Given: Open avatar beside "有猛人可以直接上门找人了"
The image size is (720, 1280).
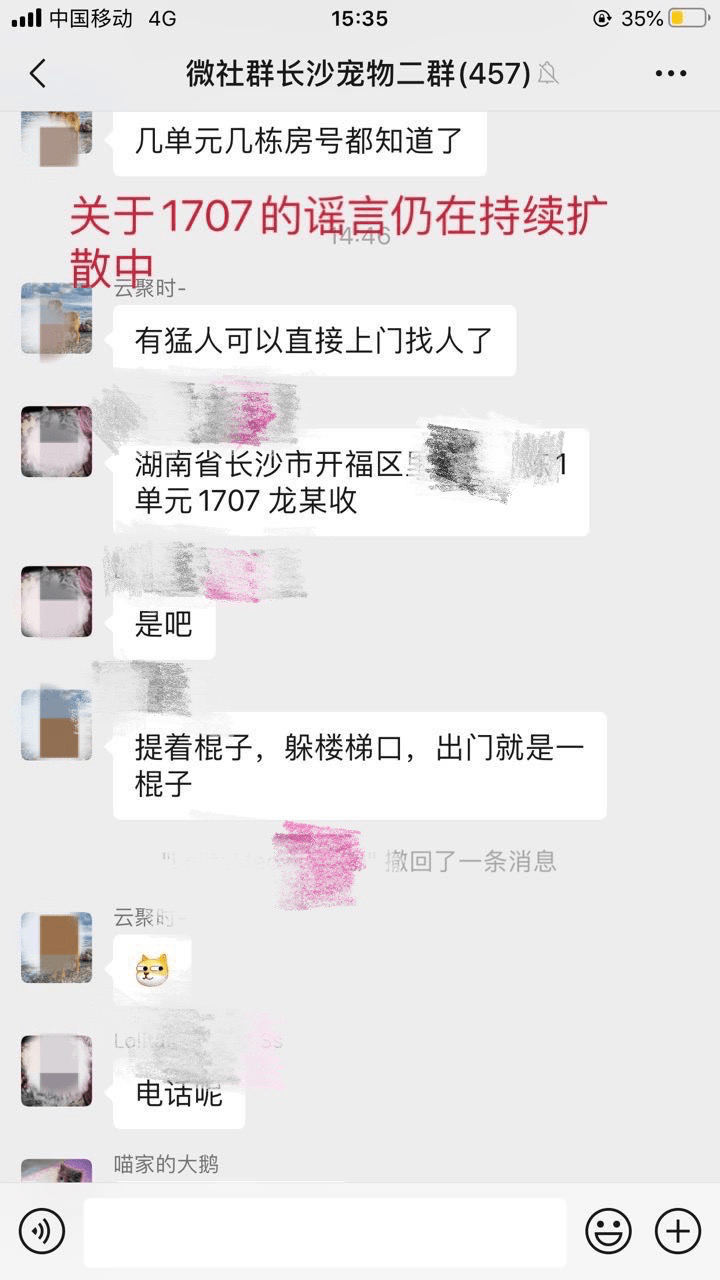Looking at the screenshot, I should pos(57,319).
